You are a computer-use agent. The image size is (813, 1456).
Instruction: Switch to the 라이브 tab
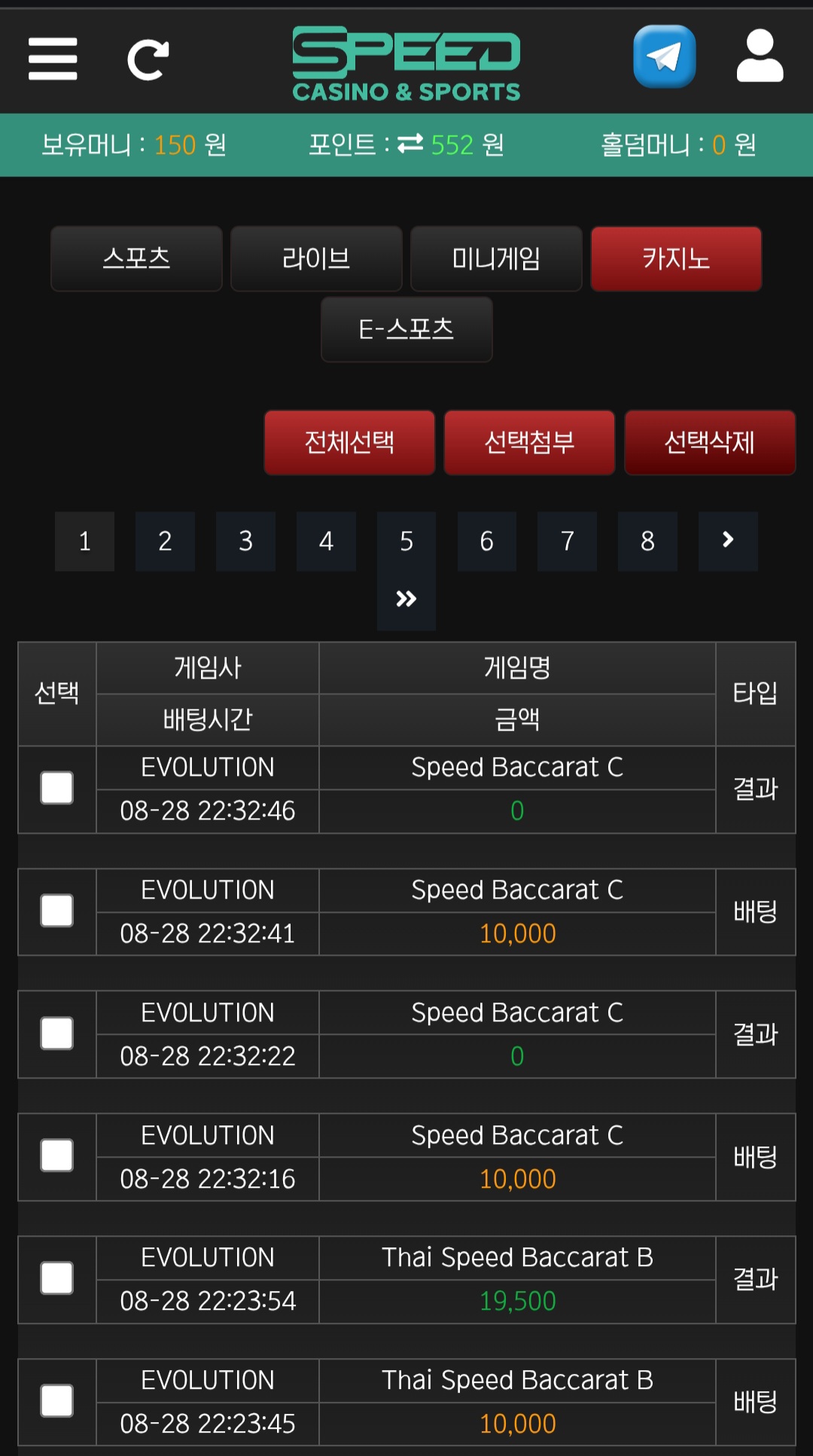316,258
